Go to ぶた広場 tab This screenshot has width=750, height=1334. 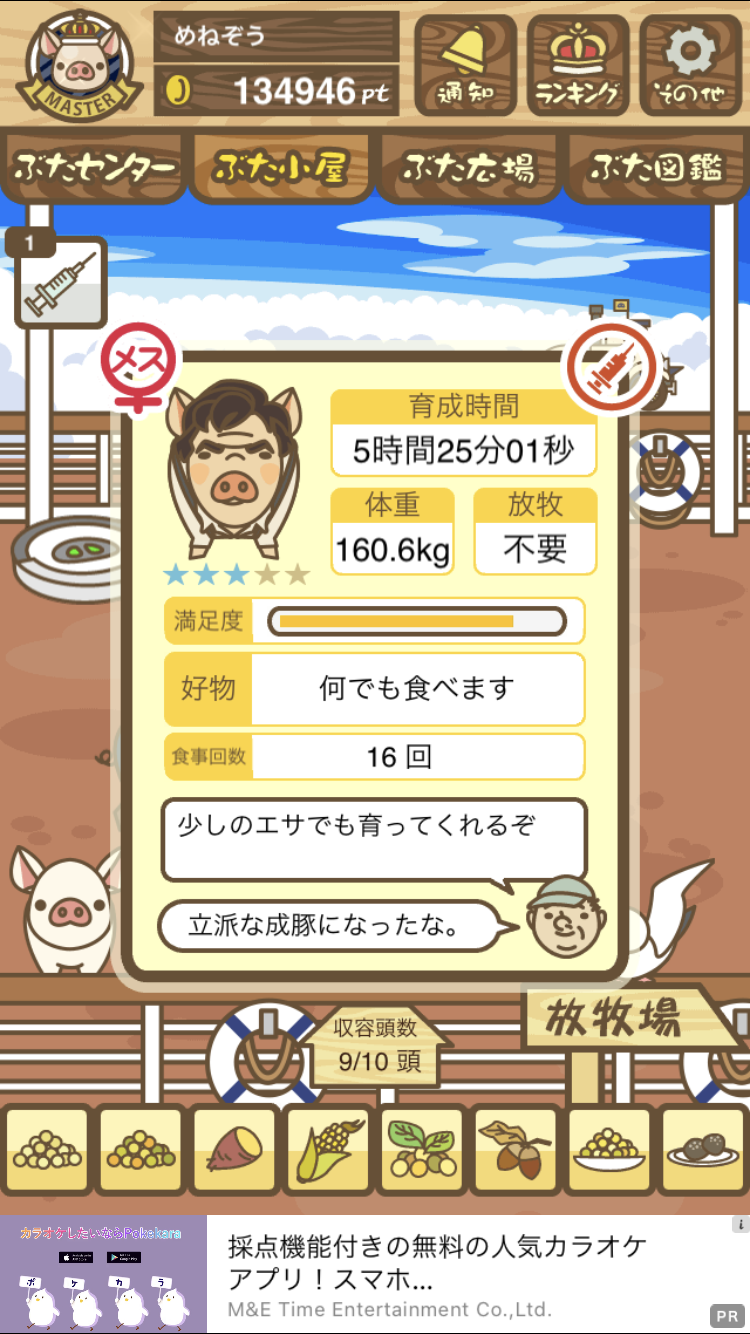pyautogui.click(x=469, y=168)
